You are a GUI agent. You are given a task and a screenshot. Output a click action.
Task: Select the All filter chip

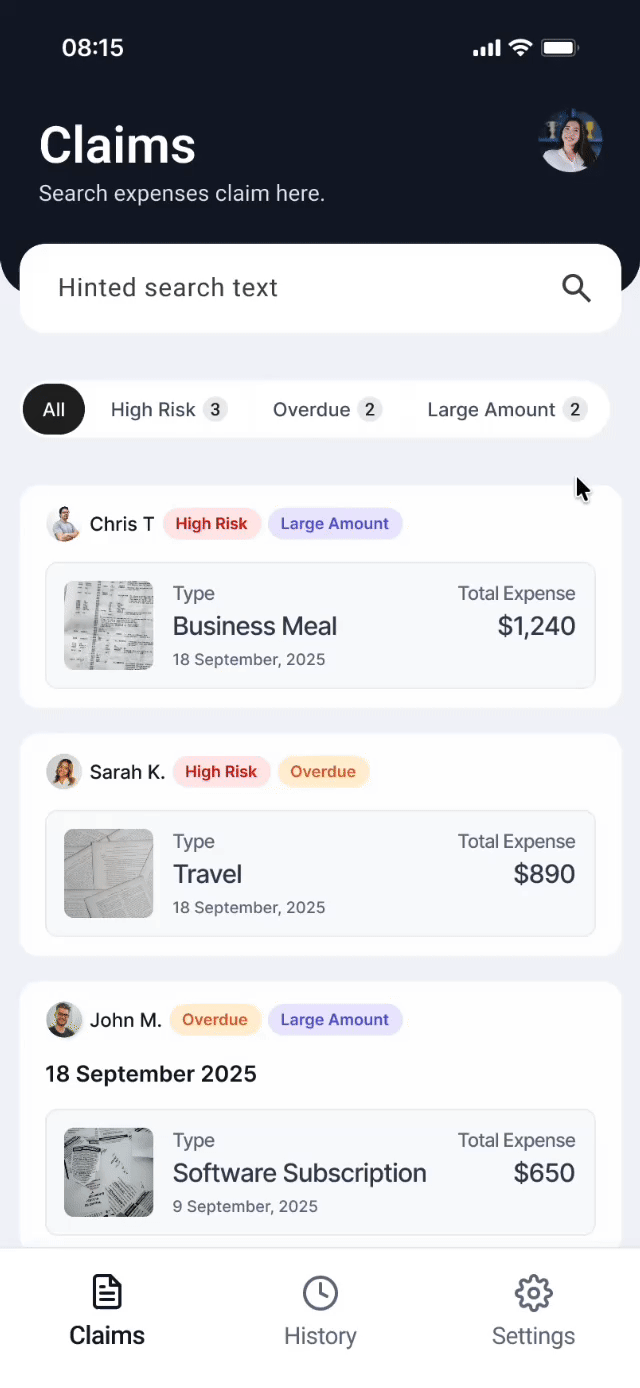coord(54,410)
